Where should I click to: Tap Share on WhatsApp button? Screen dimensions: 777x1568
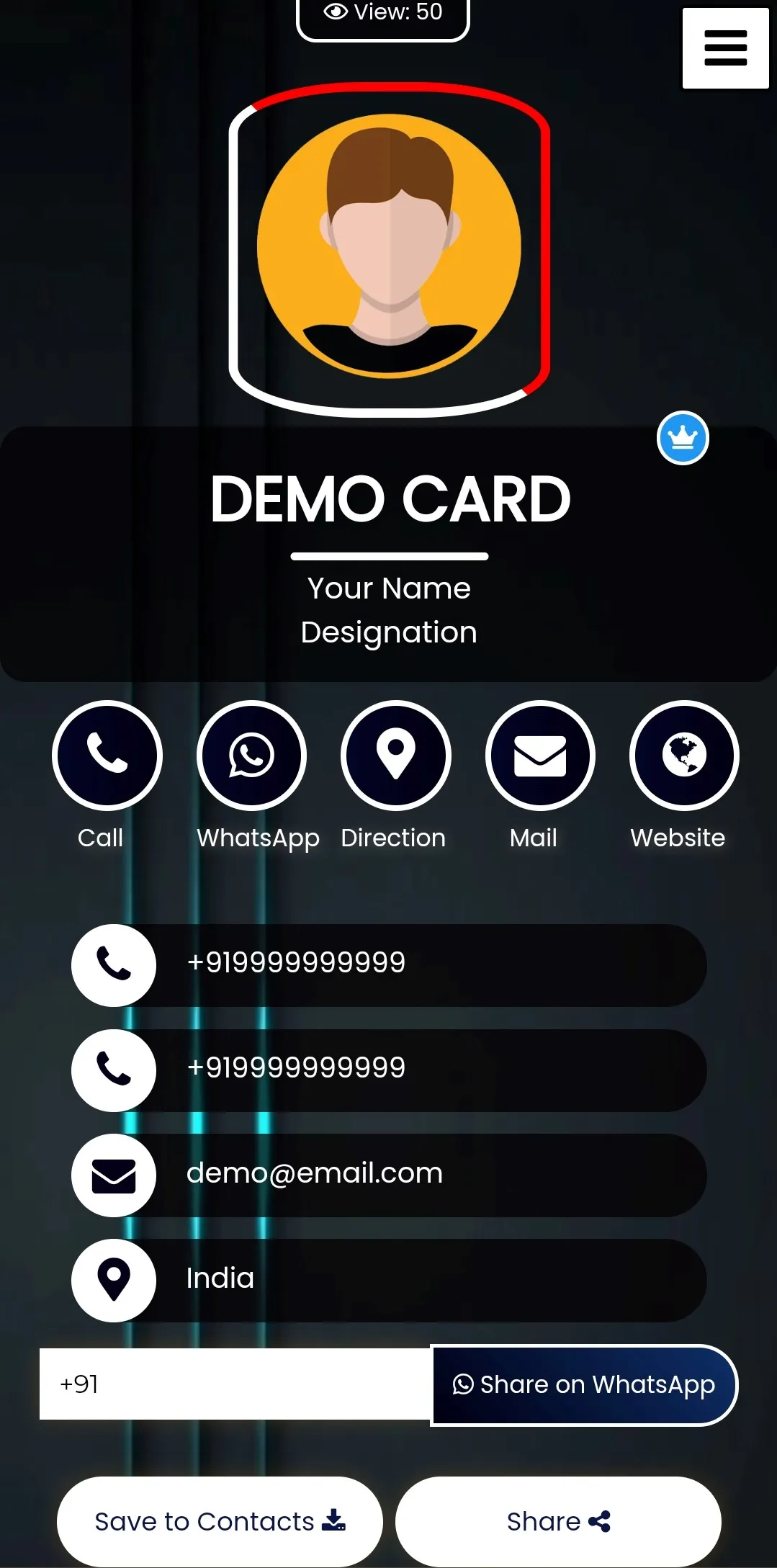(584, 1384)
